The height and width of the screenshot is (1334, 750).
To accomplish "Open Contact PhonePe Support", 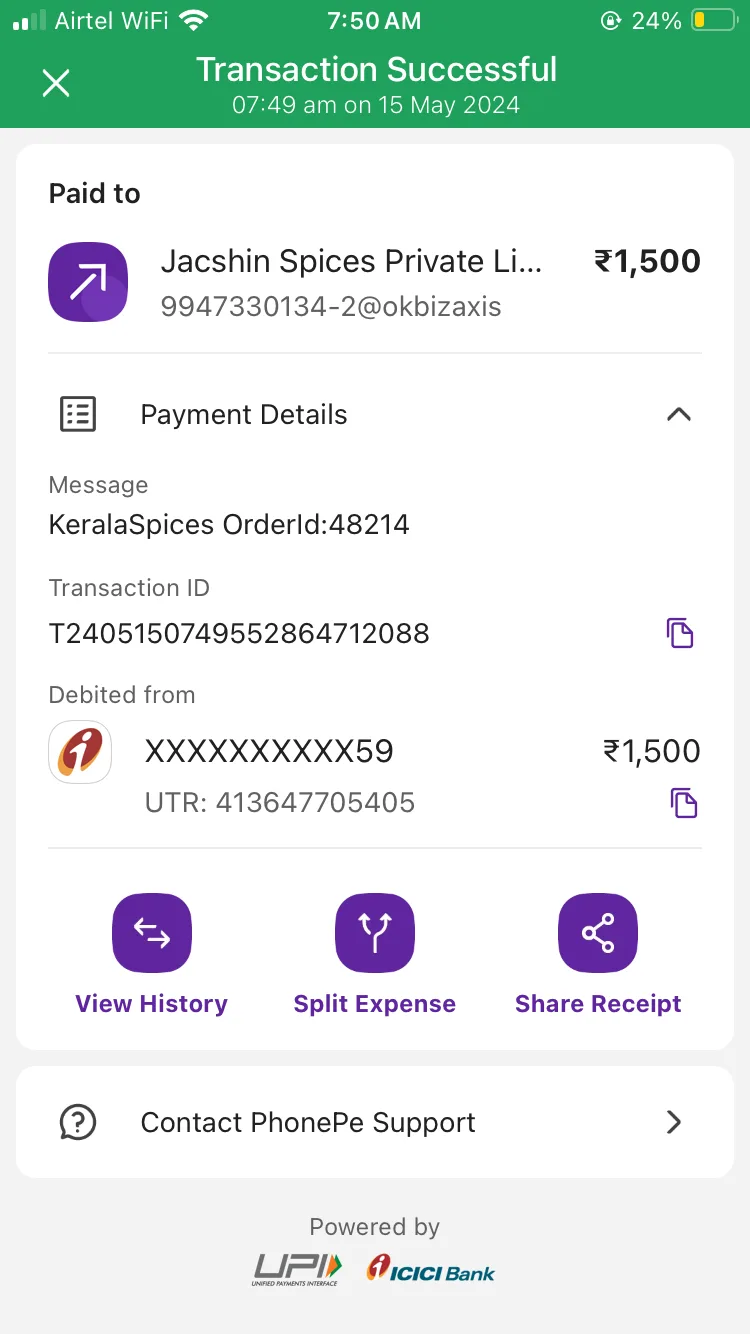I will coord(375,1122).
